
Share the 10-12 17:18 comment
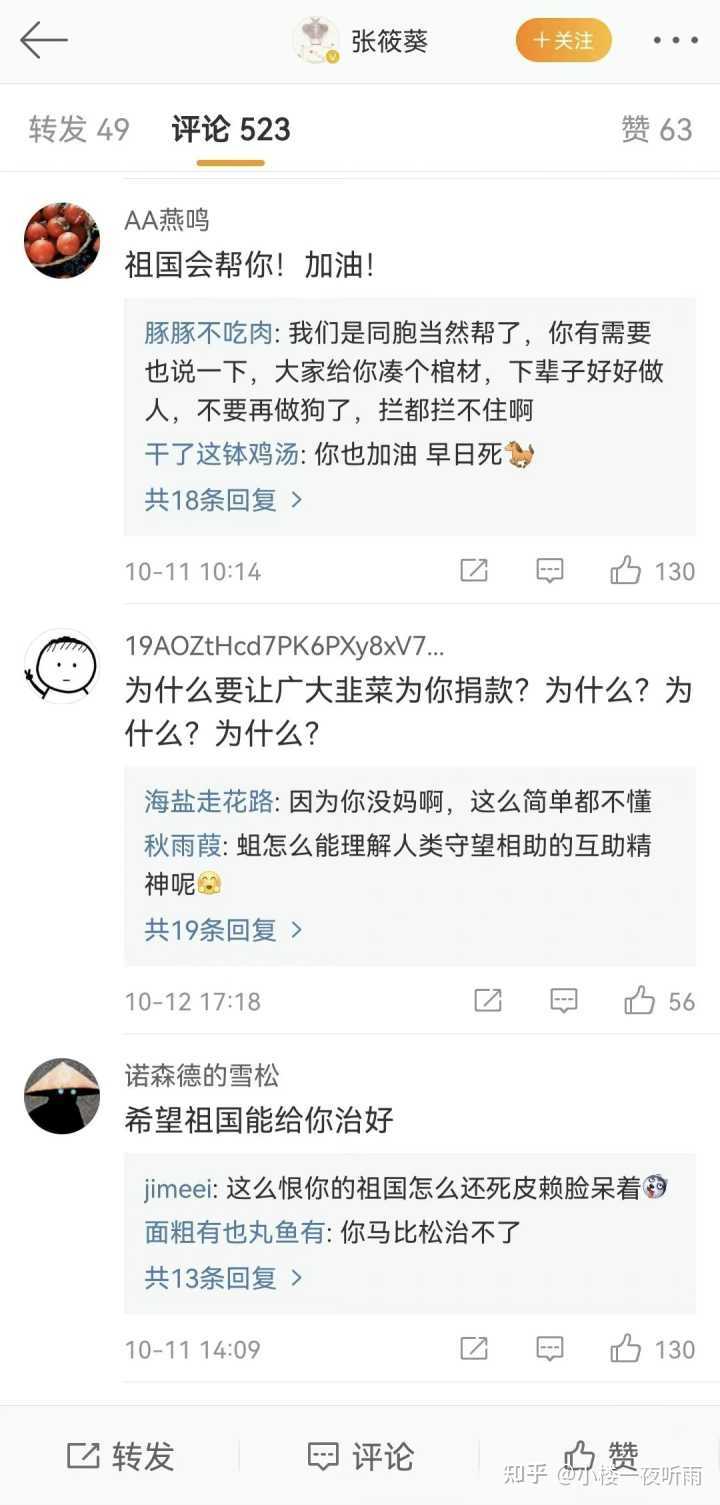(x=487, y=1001)
